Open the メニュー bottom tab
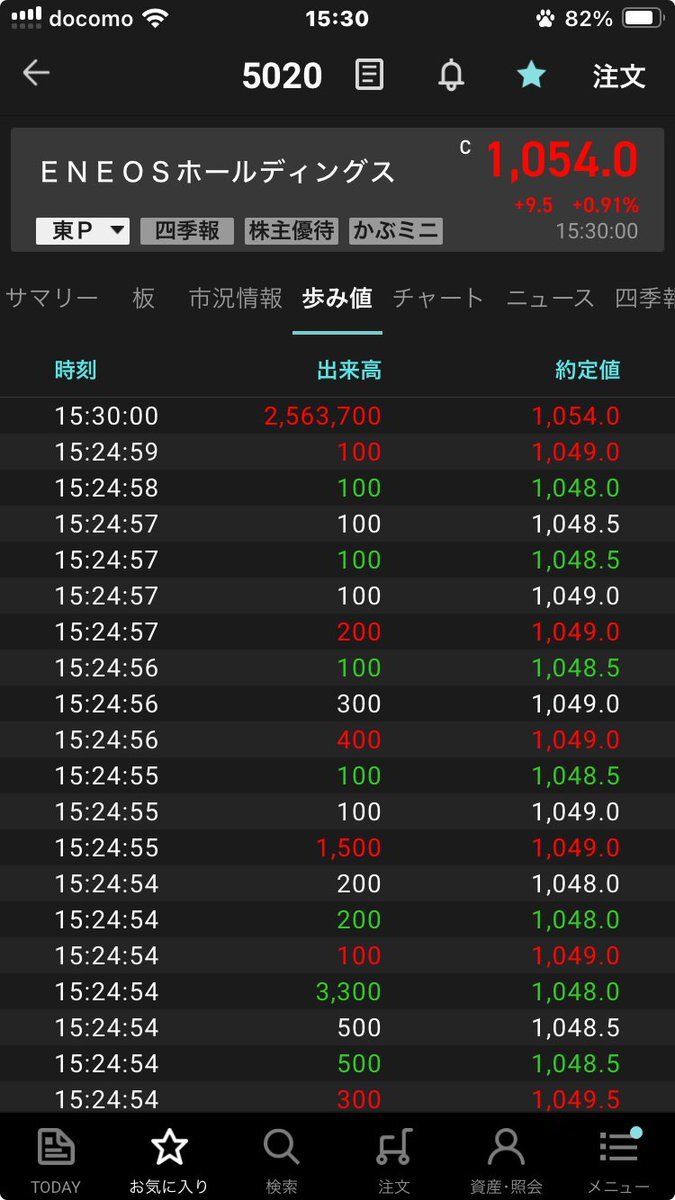The image size is (675, 1200). coord(619,1159)
